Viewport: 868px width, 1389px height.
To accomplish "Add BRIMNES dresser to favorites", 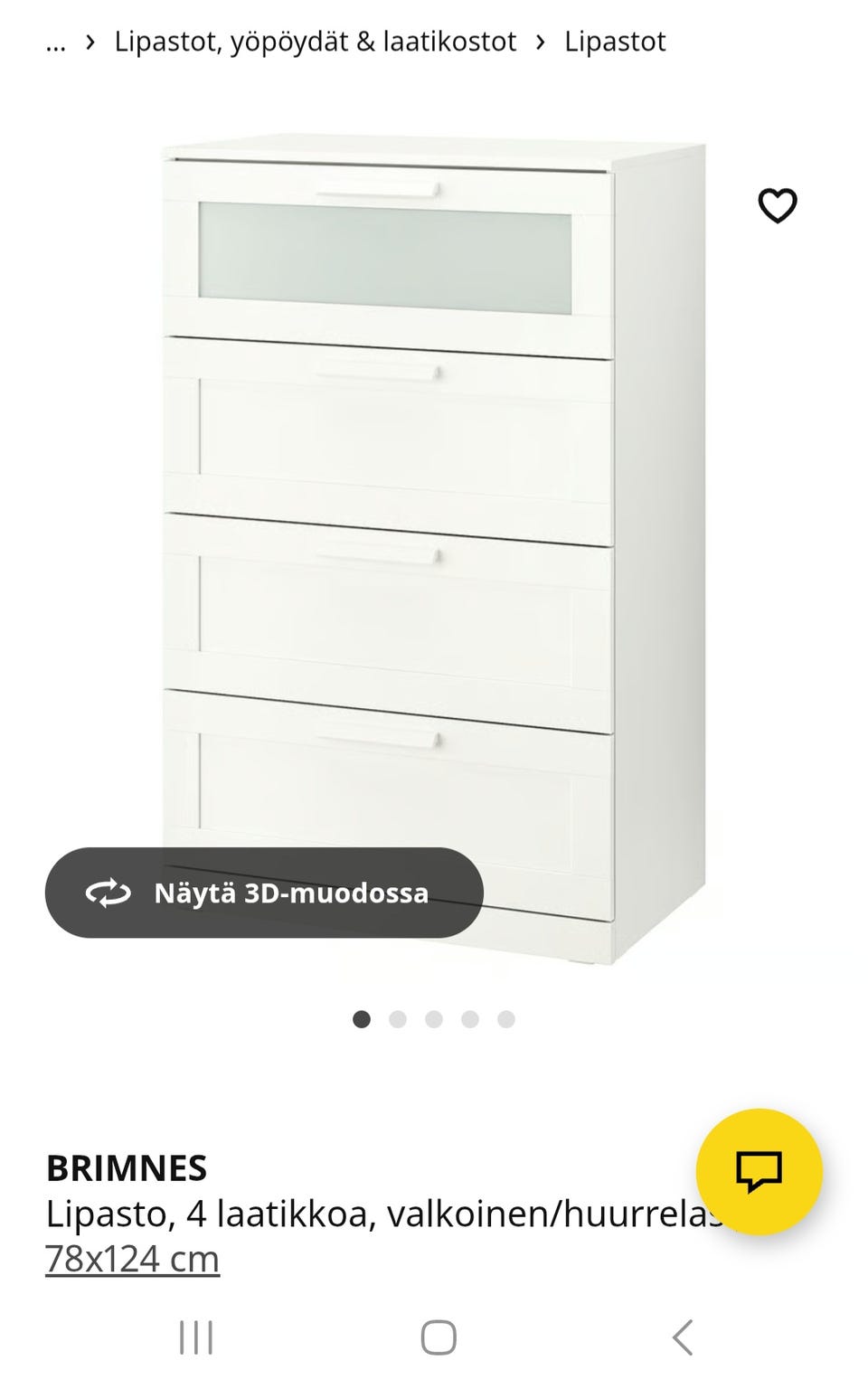I will [777, 206].
